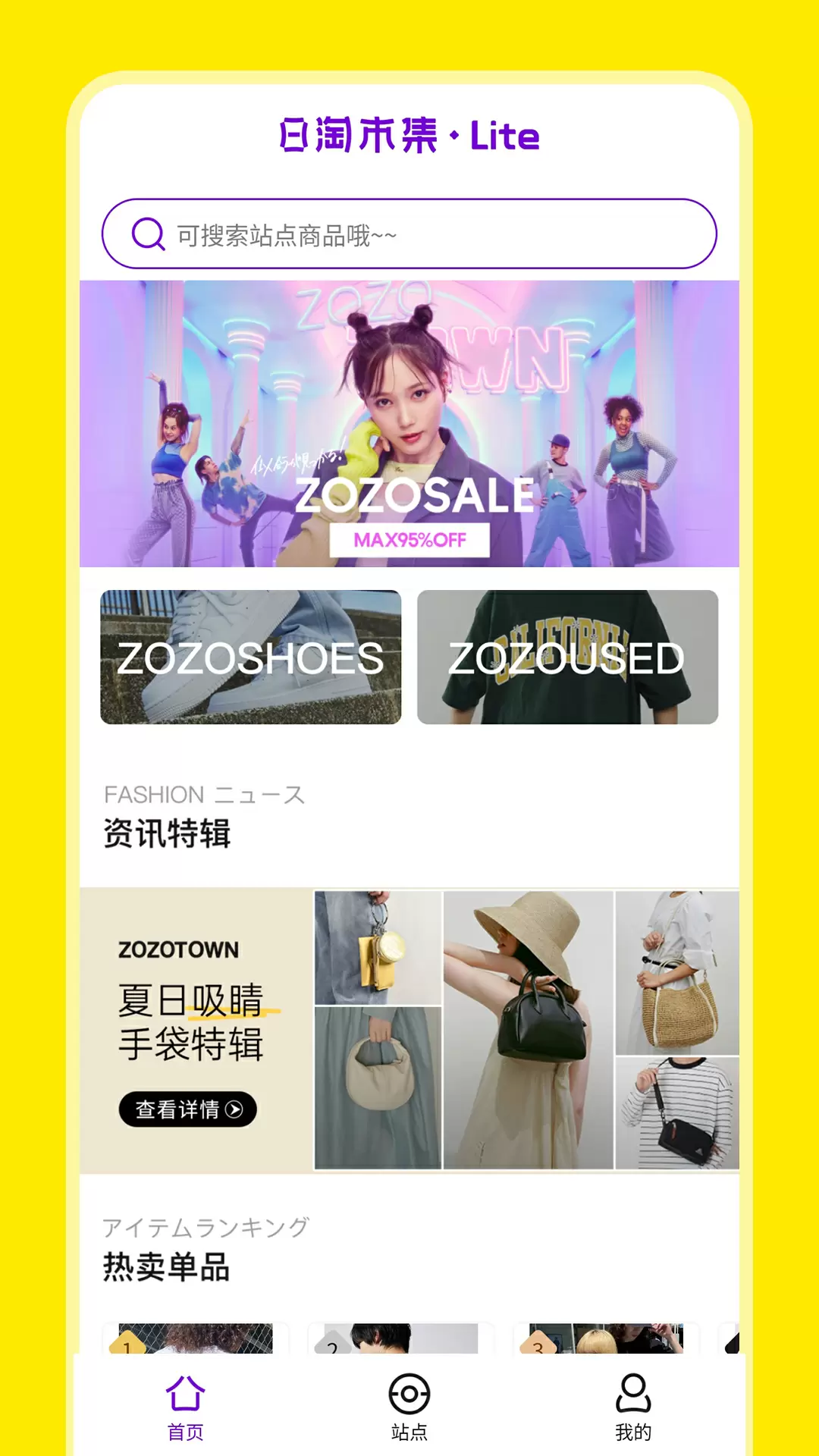Switch to the 站点 tab
The image size is (819, 1456).
click(x=409, y=1407)
